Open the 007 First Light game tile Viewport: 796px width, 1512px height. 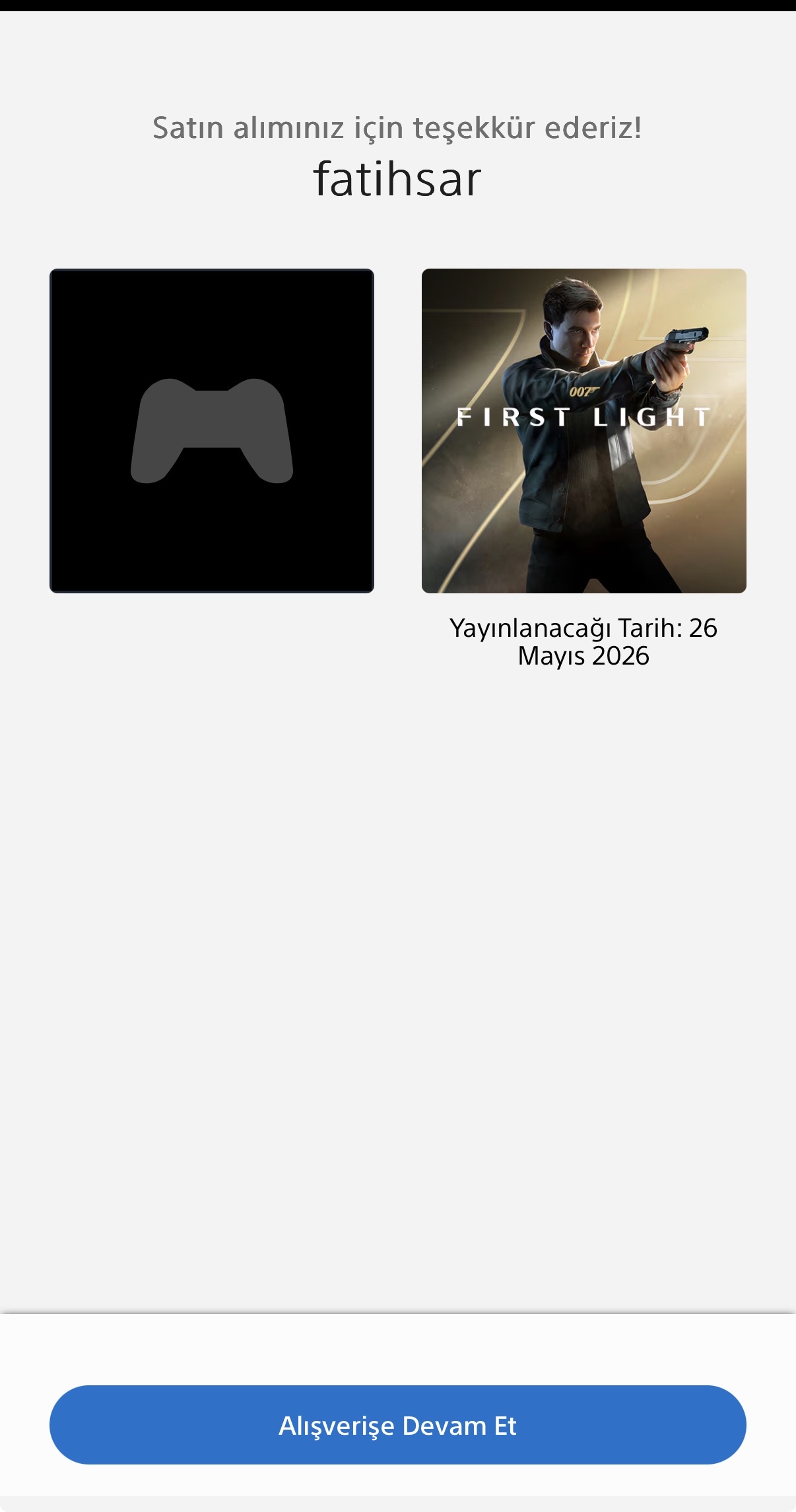pos(583,430)
